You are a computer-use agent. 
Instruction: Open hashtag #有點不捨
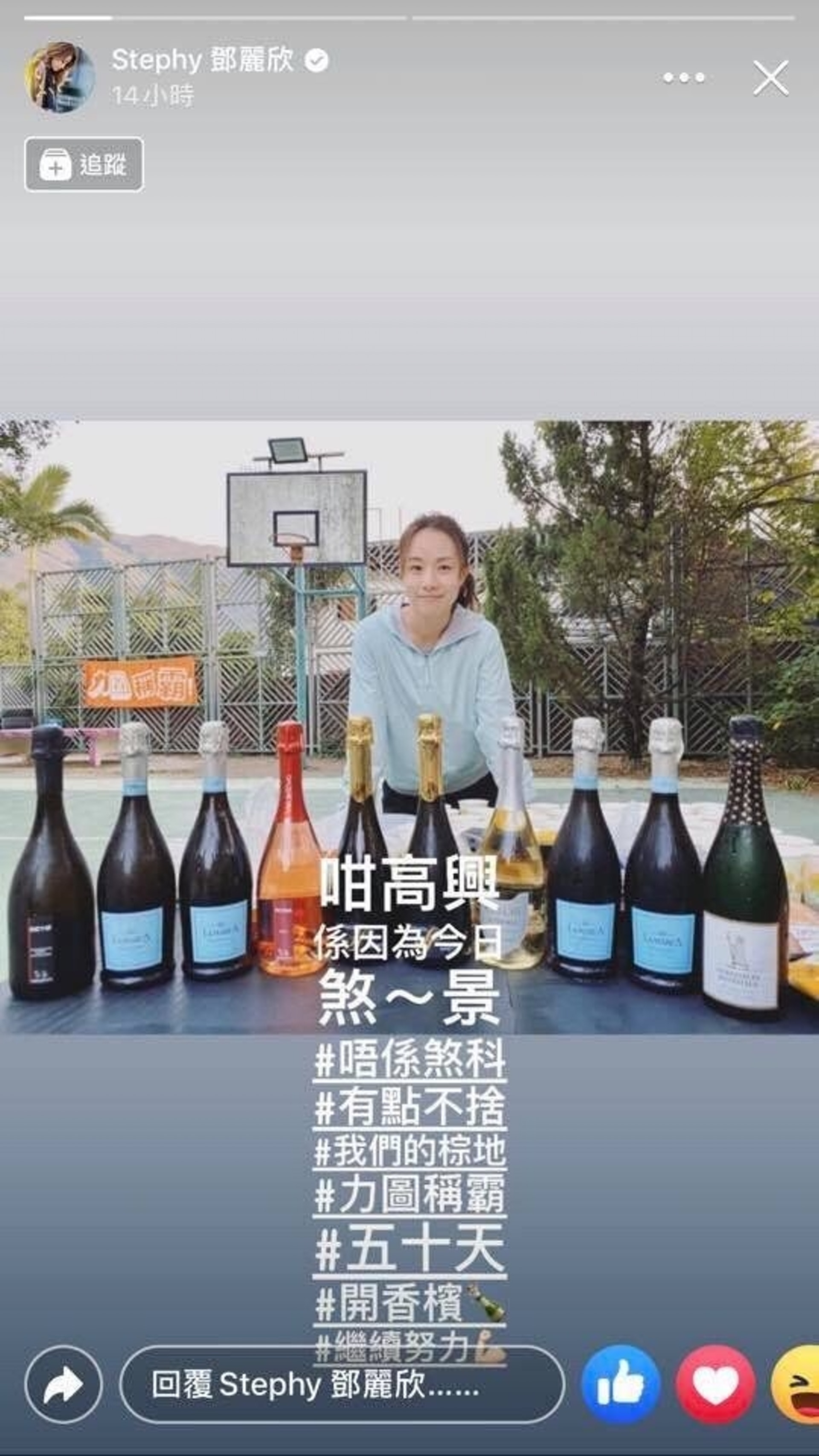[x=409, y=1106]
